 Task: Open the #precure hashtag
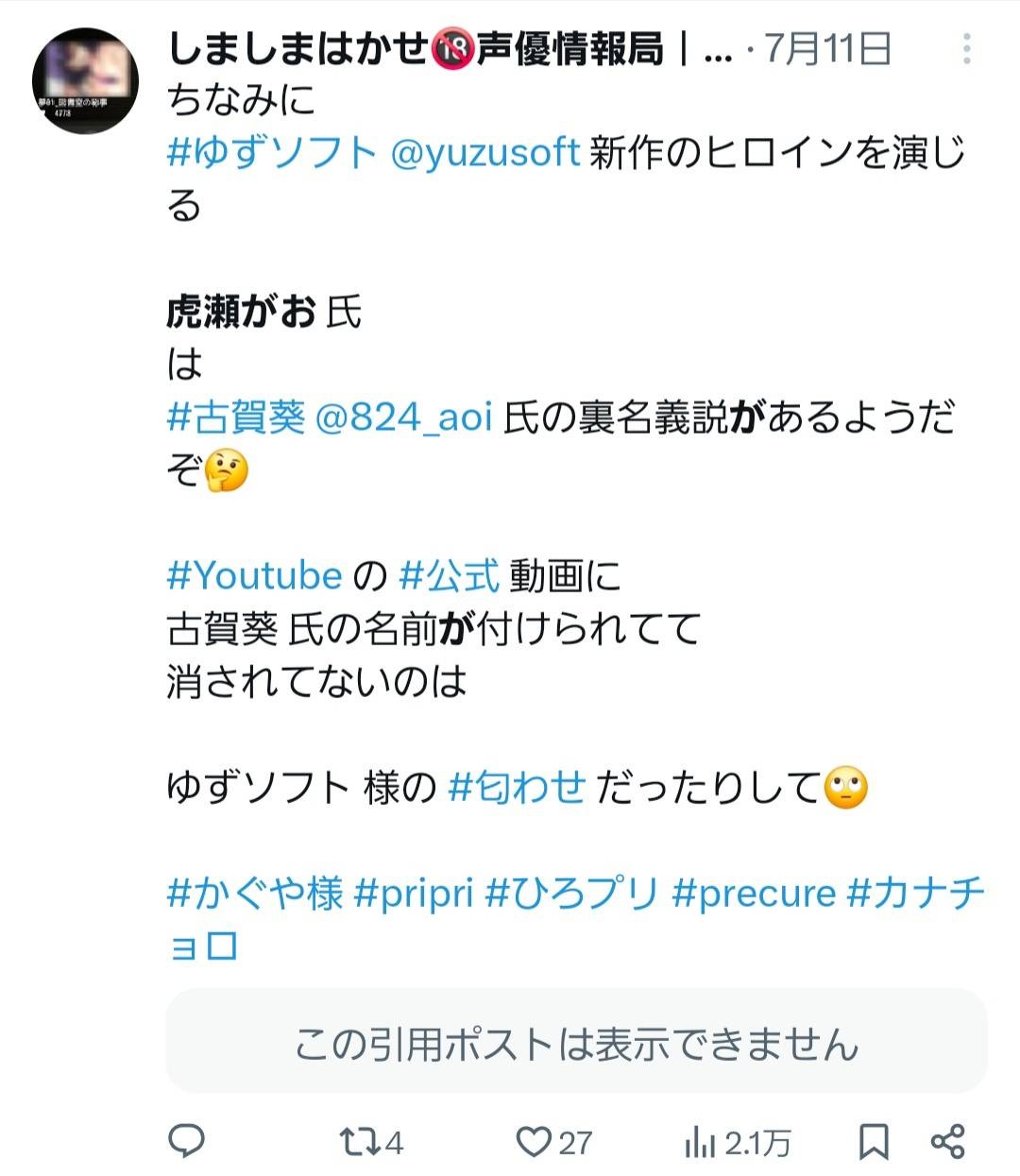tap(754, 893)
